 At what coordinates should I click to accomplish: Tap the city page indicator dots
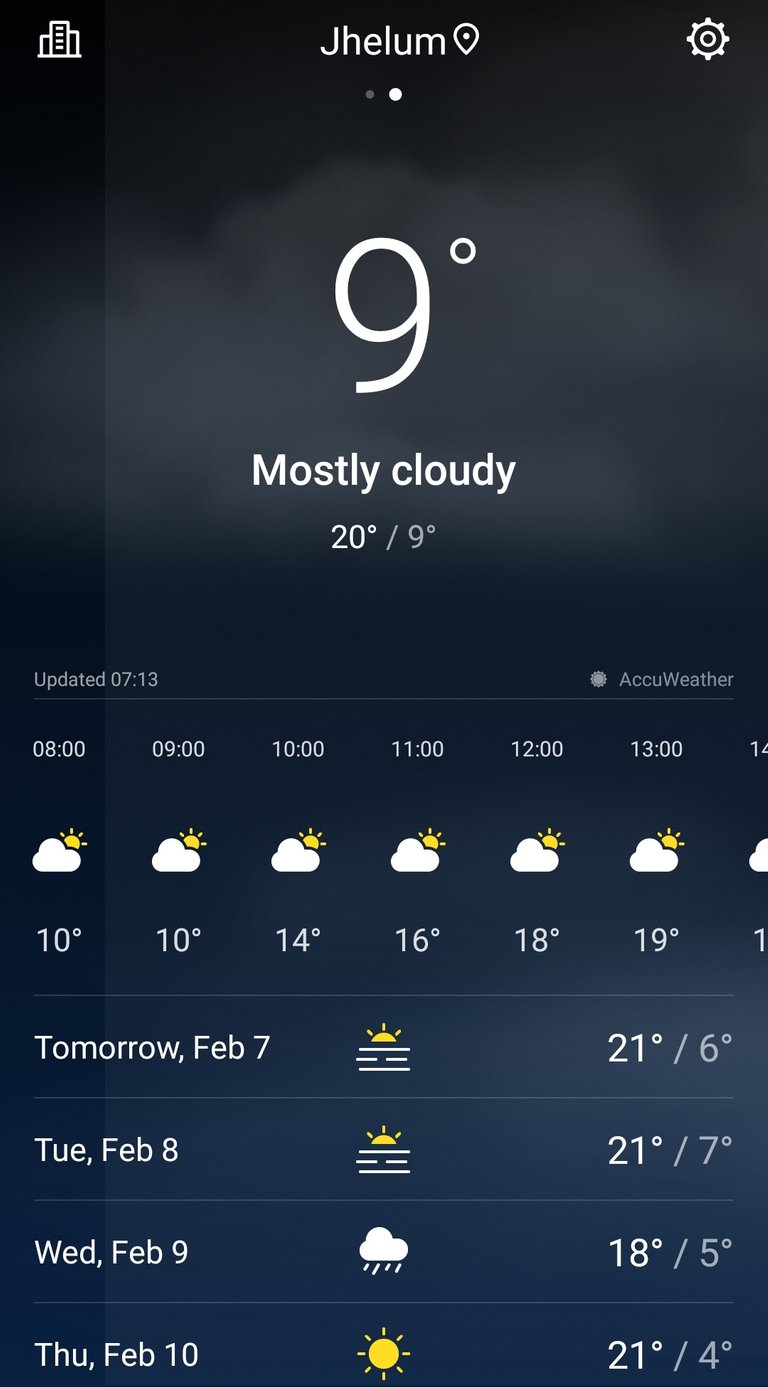coord(384,94)
